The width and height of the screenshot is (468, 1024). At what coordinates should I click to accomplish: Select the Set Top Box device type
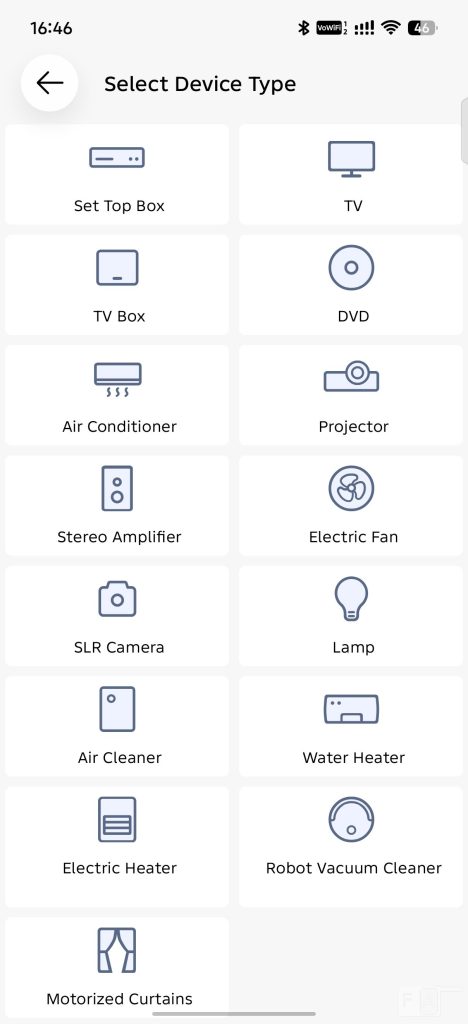click(x=117, y=175)
